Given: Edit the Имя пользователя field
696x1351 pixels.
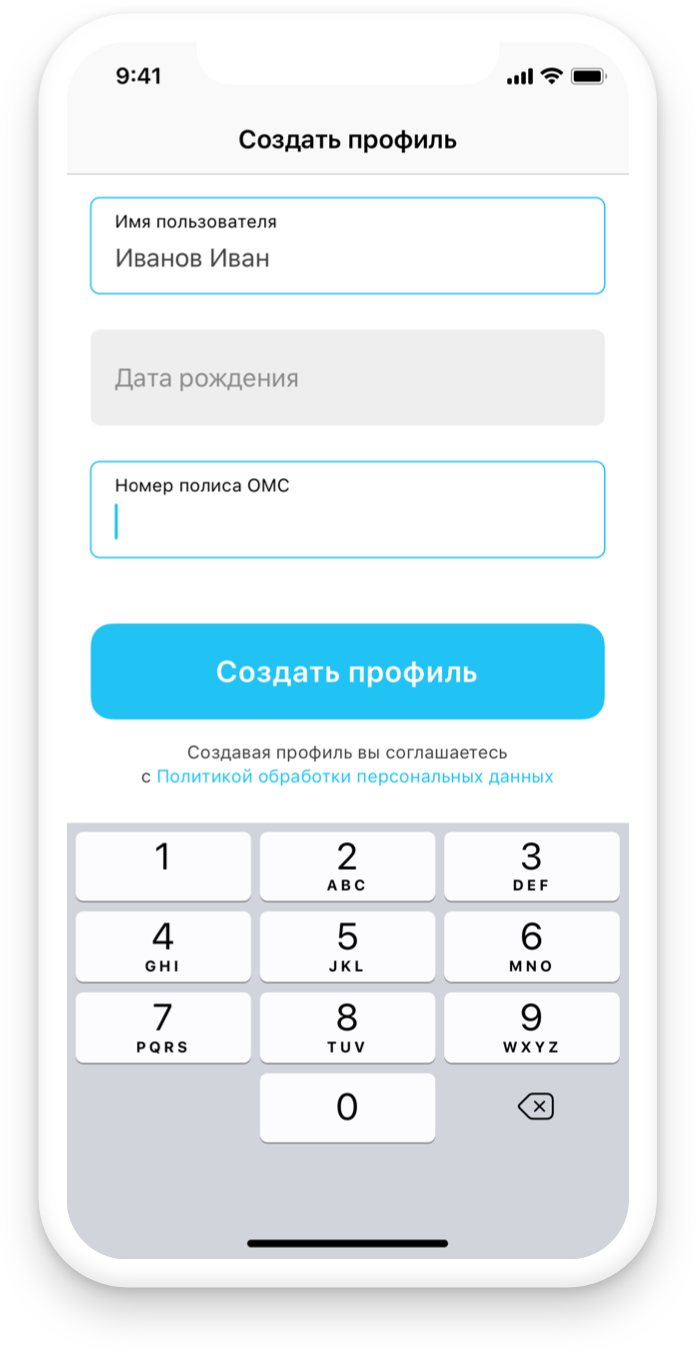Looking at the screenshot, I should click(x=347, y=246).
